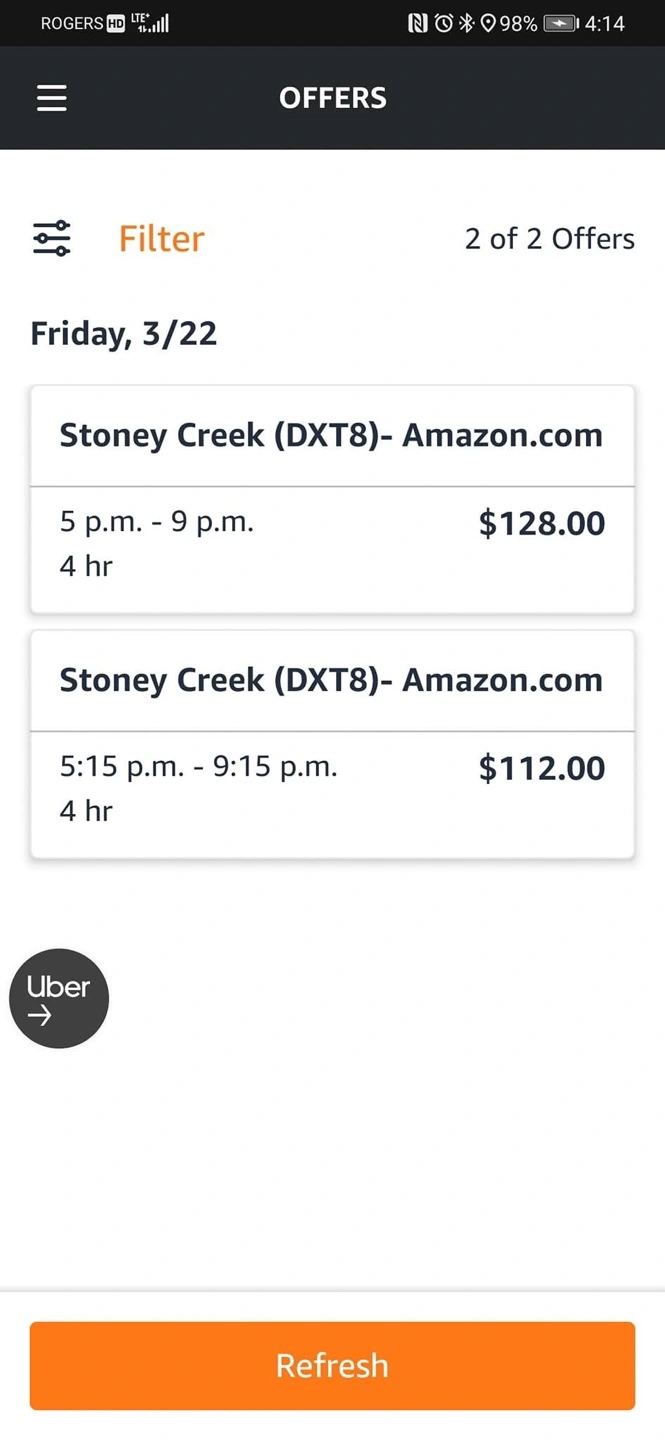665x1440 pixels.
Task: Select the $112.00 Stoney Creek offer
Action: pyautogui.click(x=332, y=744)
